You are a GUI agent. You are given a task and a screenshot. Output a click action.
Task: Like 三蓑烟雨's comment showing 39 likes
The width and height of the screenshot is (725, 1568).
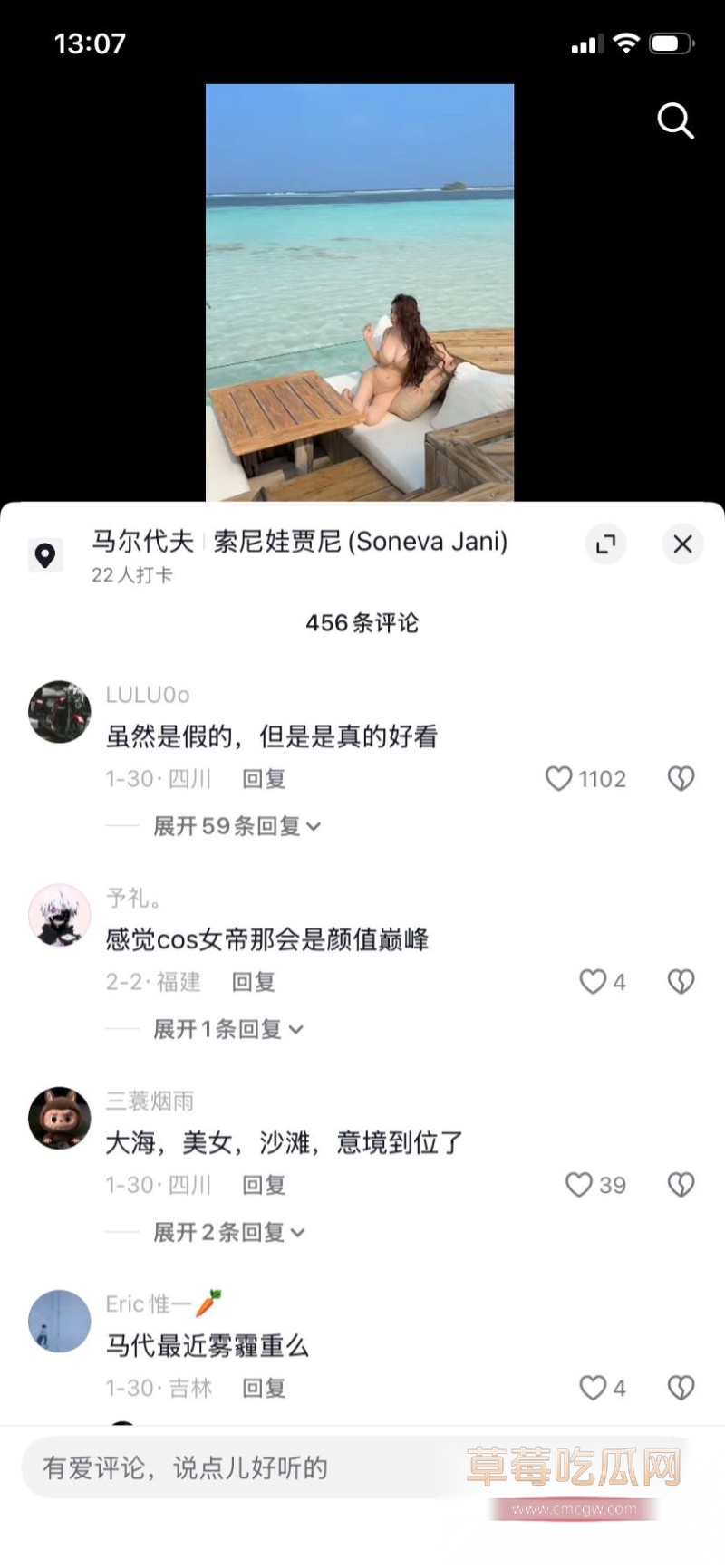(x=577, y=1184)
